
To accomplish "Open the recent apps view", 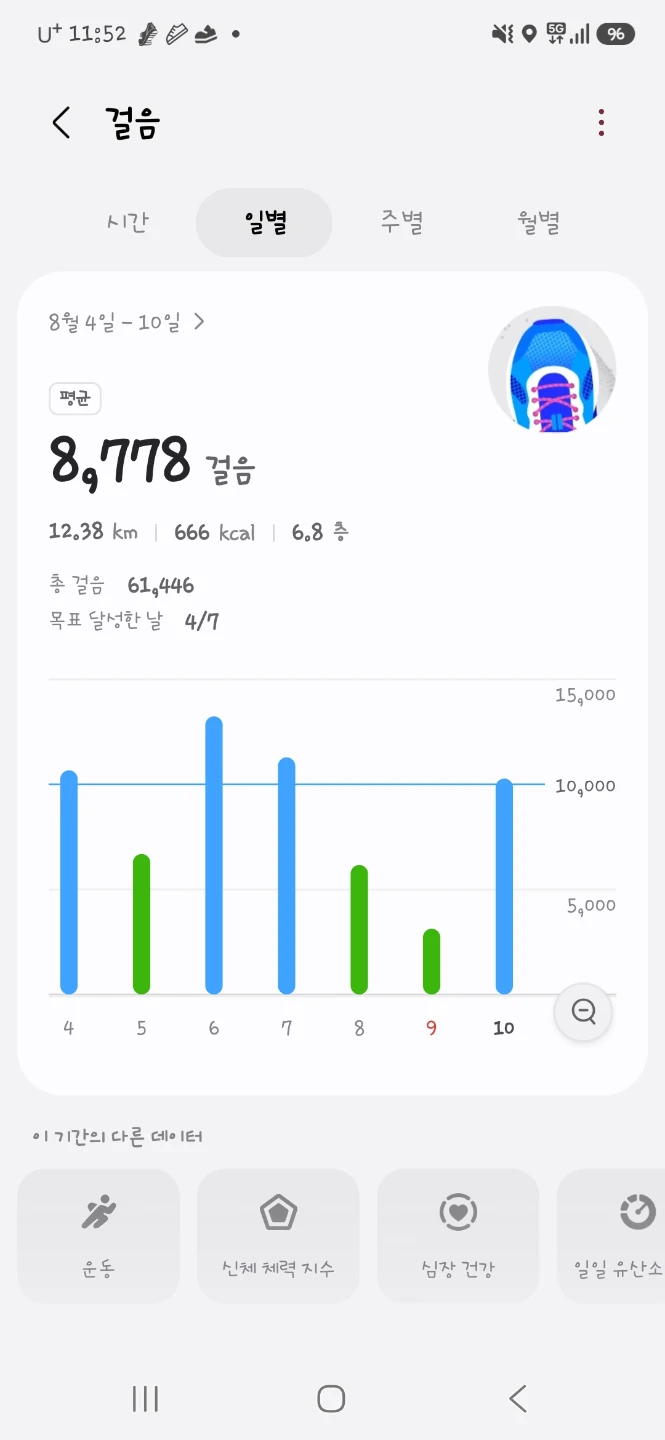I will coord(145,1398).
